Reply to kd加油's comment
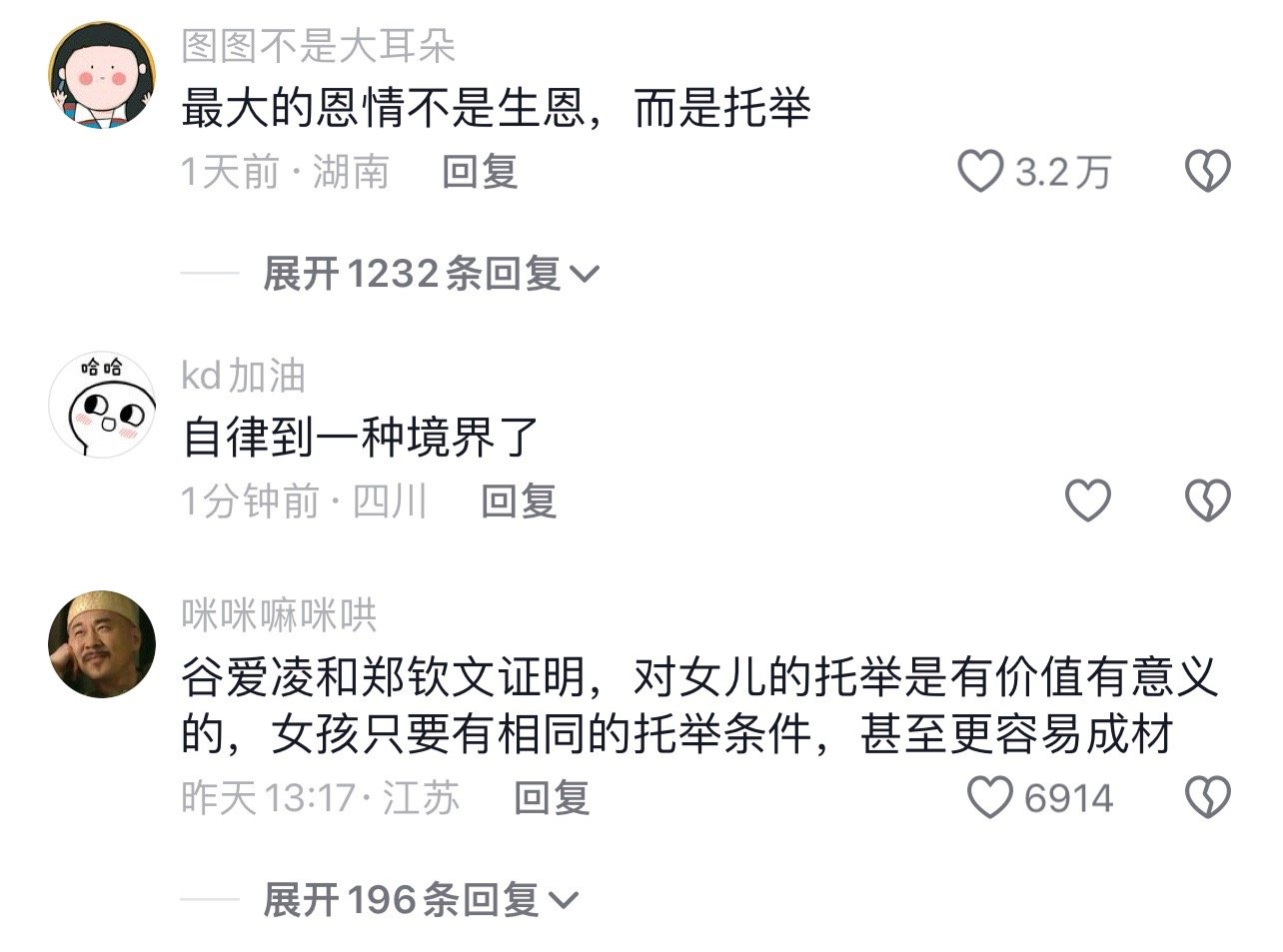The width and height of the screenshot is (1283, 952). pos(518,499)
